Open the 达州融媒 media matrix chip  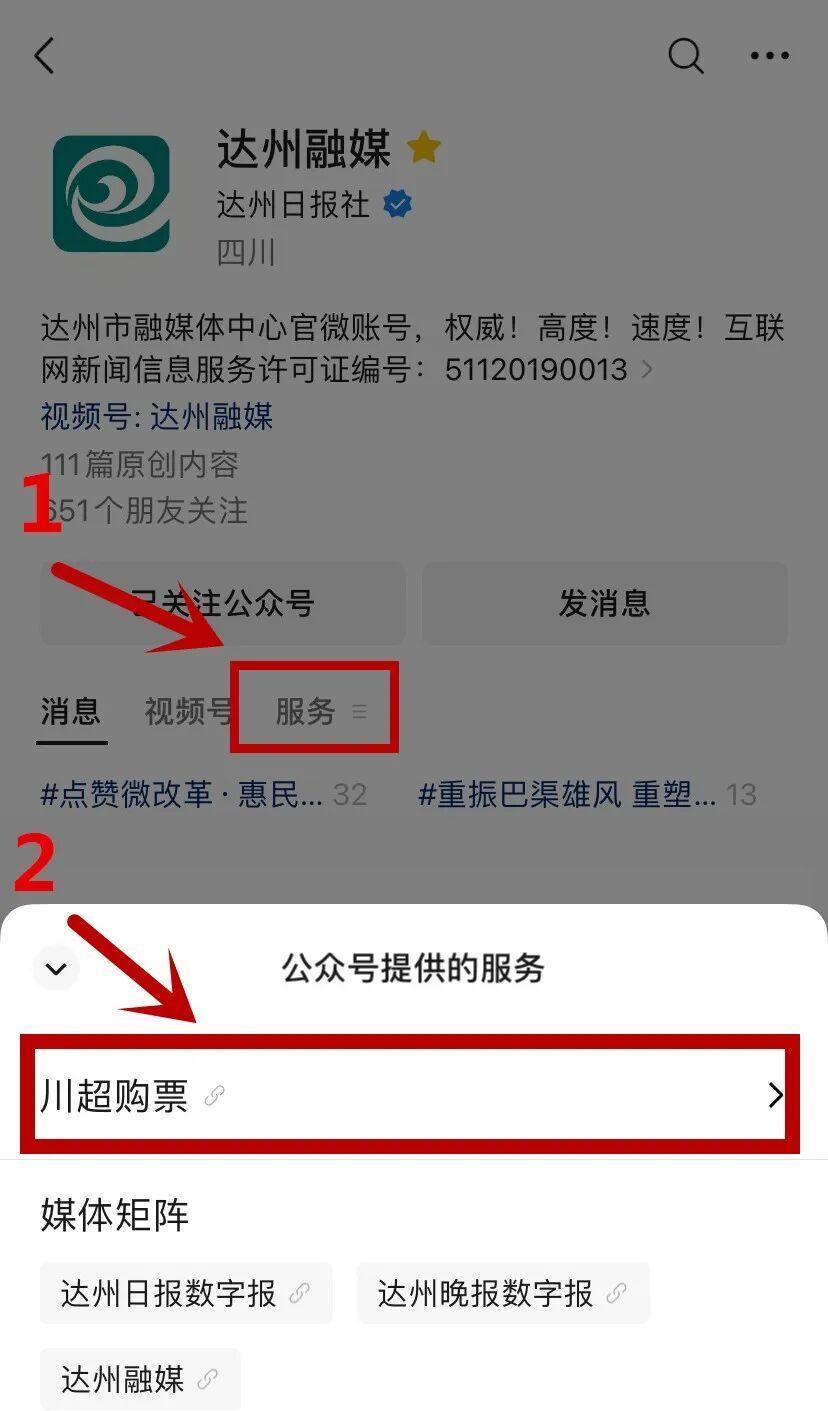(140, 1380)
